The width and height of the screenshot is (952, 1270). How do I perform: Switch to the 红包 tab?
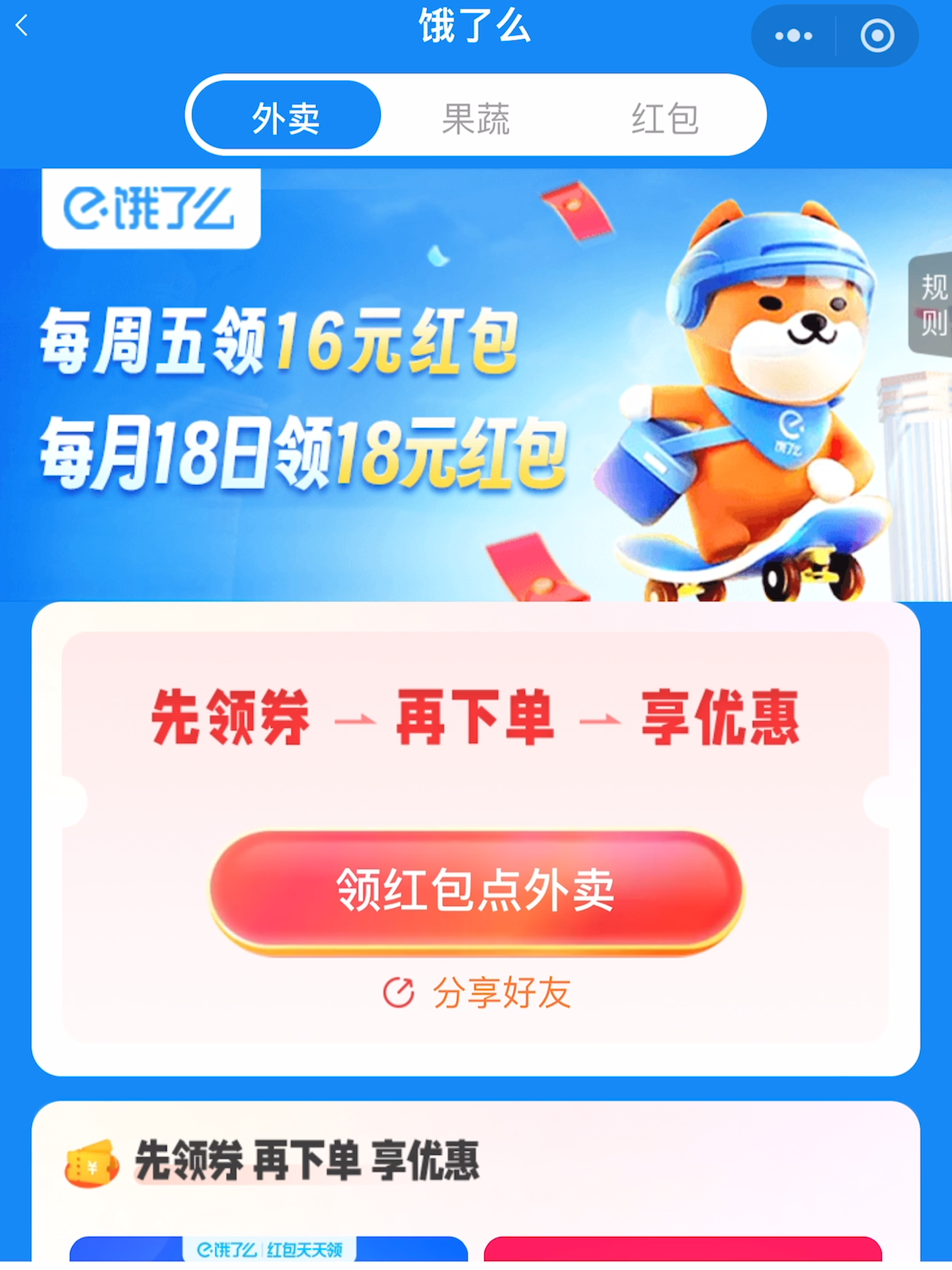pyautogui.click(x=665, y=118)
